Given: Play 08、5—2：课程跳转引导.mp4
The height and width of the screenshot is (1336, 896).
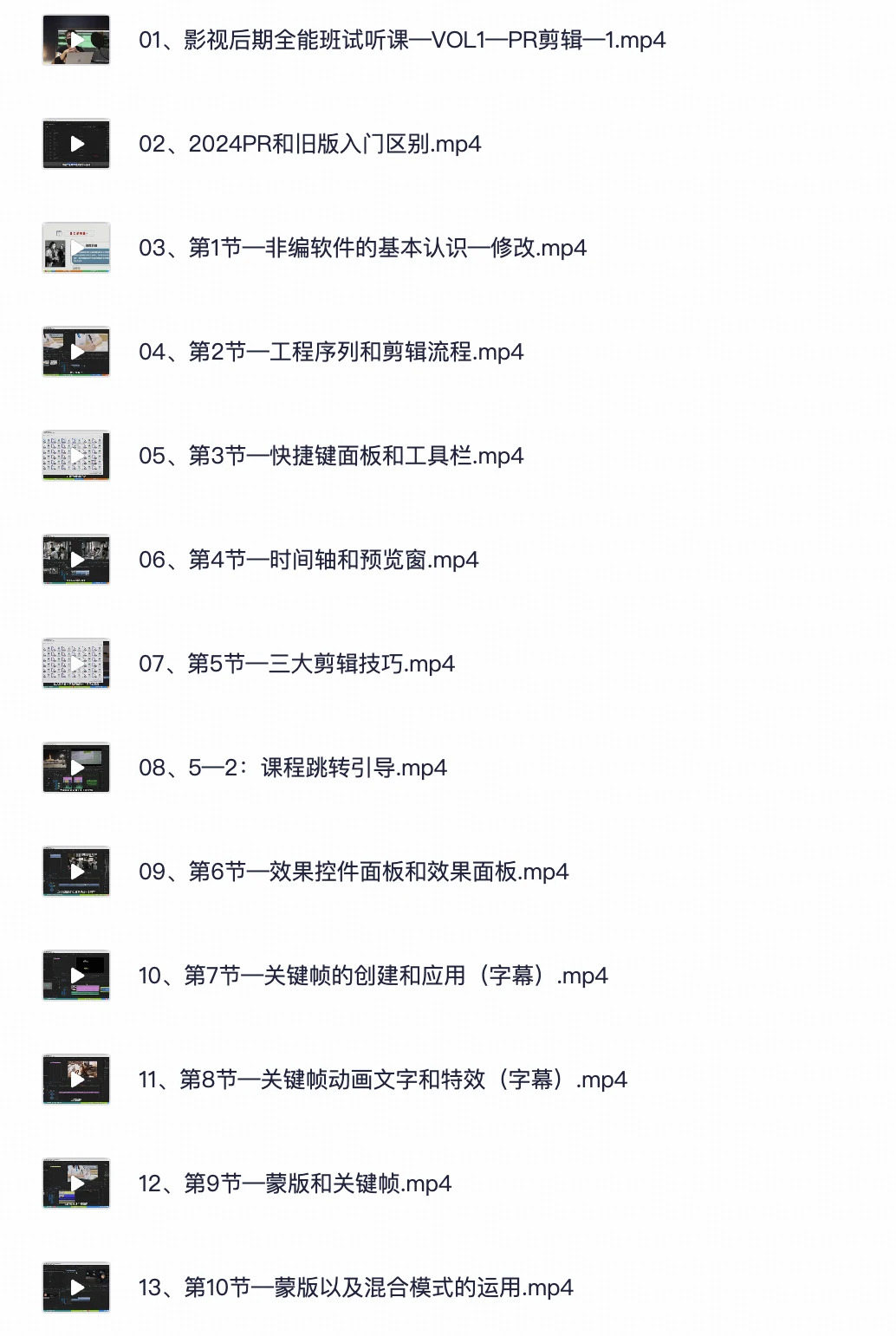Looking at the screenshot, I should [76, 768].
